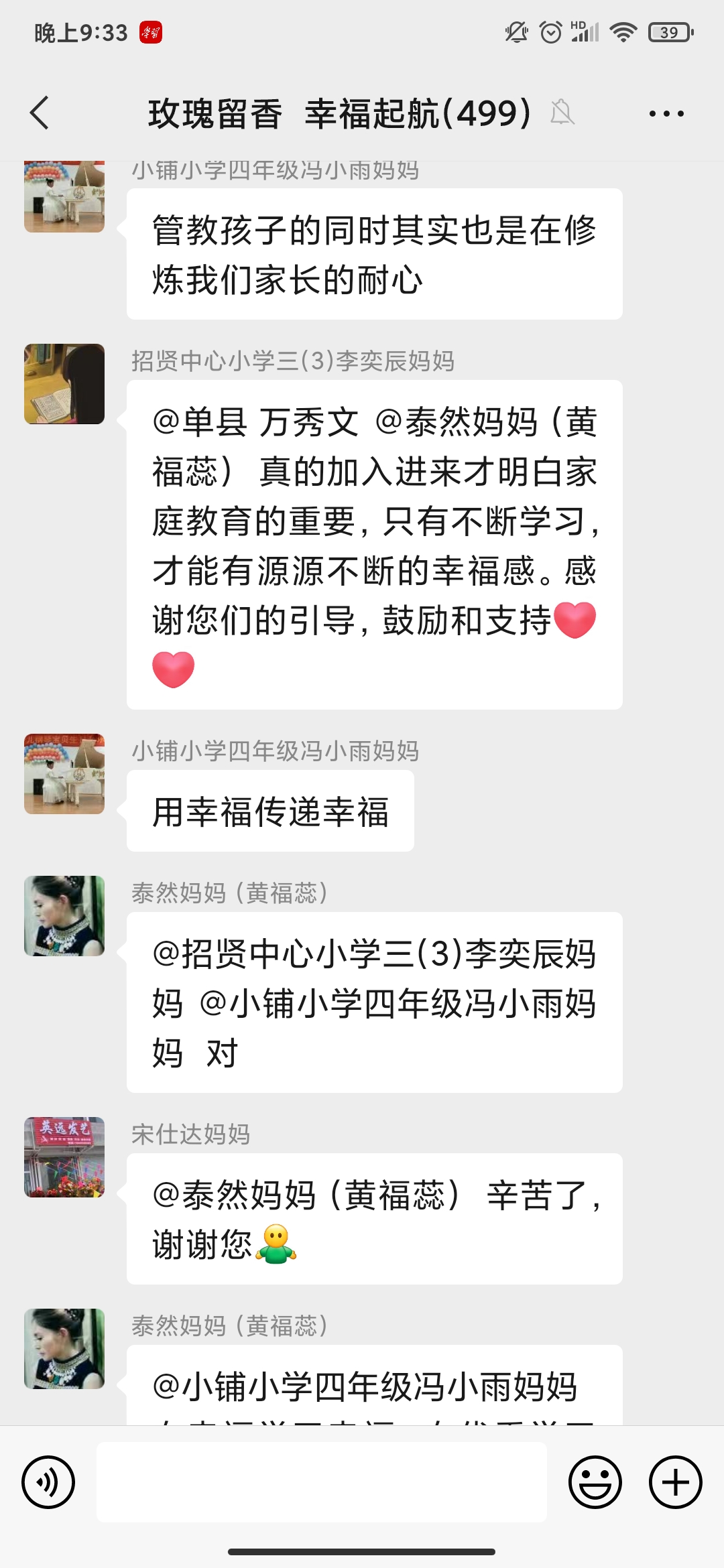Tap the bottom navigation gesture bar
Viewport: 724px width, 1568px height.
[362, 1553]
